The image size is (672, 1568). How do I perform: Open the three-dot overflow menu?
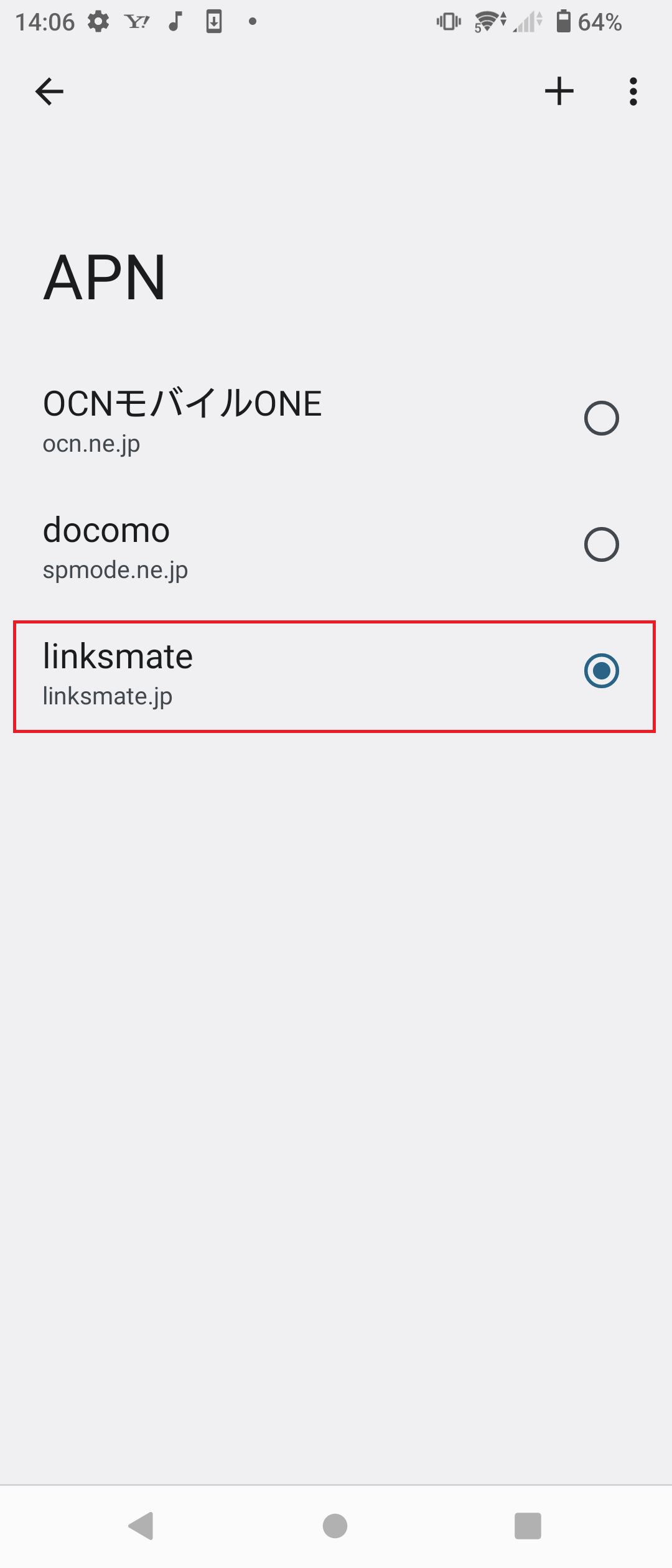click(x=633, y=92)
